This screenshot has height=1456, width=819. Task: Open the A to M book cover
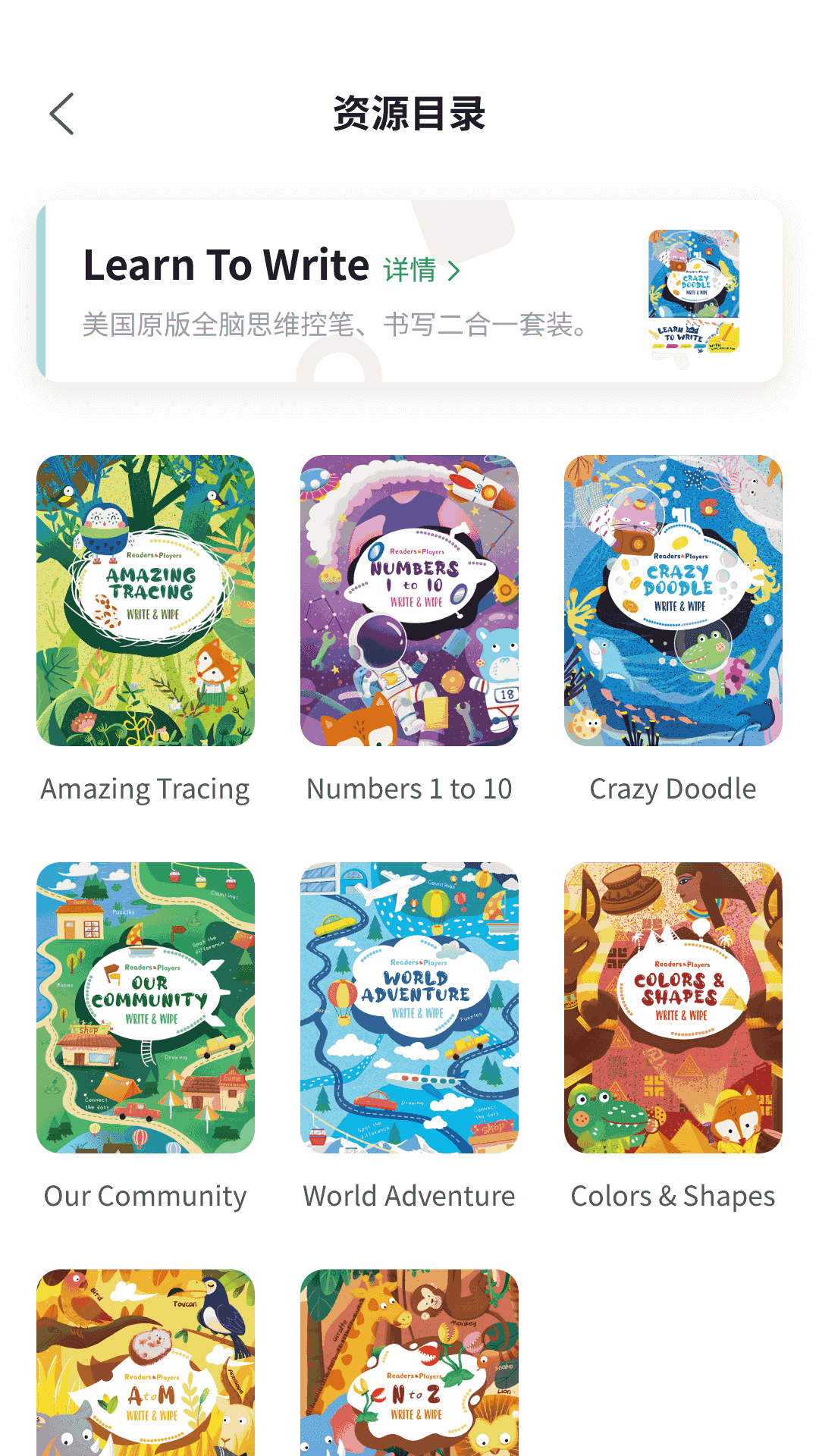point(146,1365)
